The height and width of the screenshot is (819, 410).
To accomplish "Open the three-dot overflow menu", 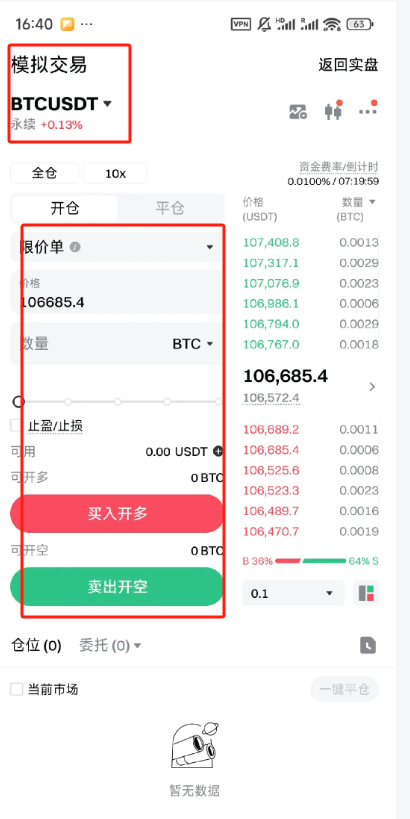I will pyautogui.click(x=367, y=111).
